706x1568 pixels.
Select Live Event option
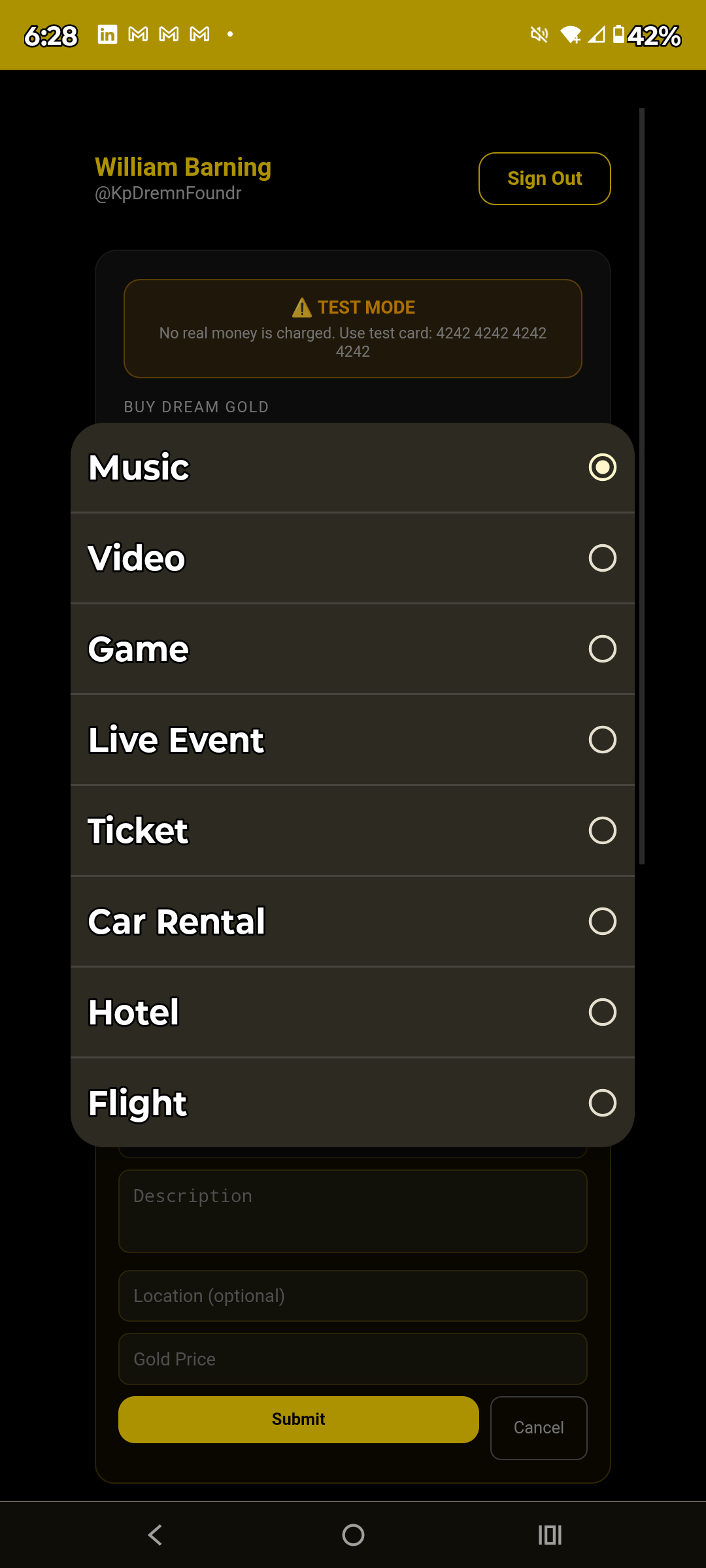coord(352,740)
